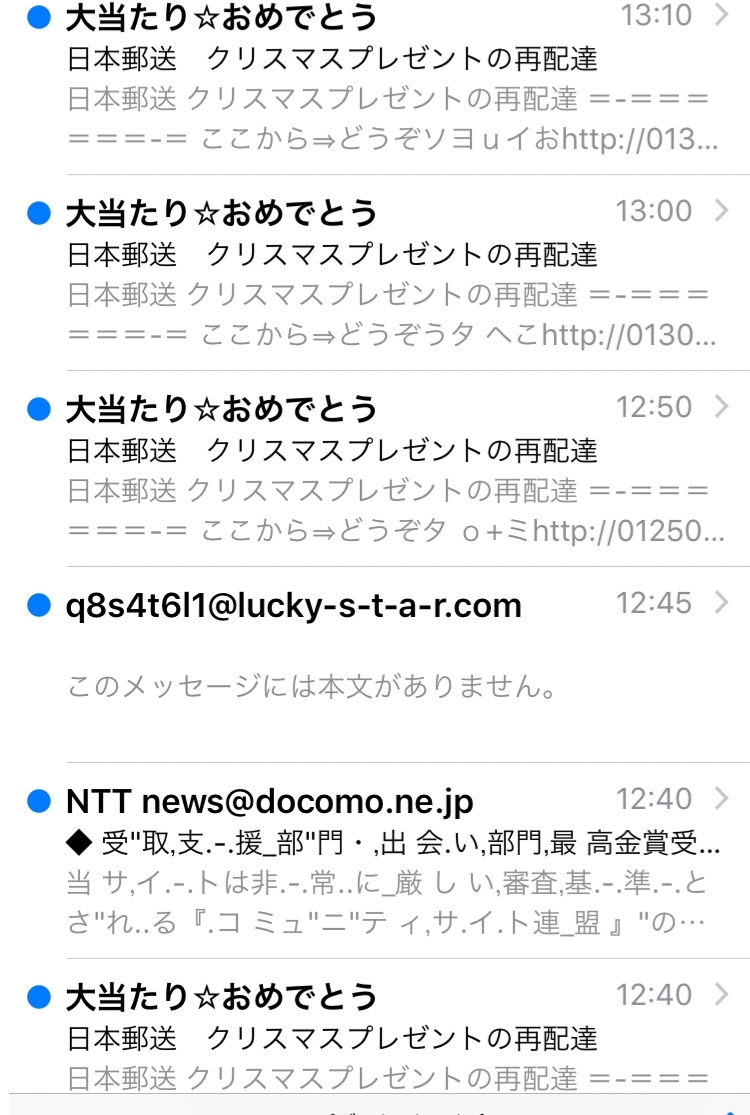Viewport: 750px width, 1115px height.
Task: Open the 12:50 大当たり☆おめでとう email
Action: click(x=390, y=468)
